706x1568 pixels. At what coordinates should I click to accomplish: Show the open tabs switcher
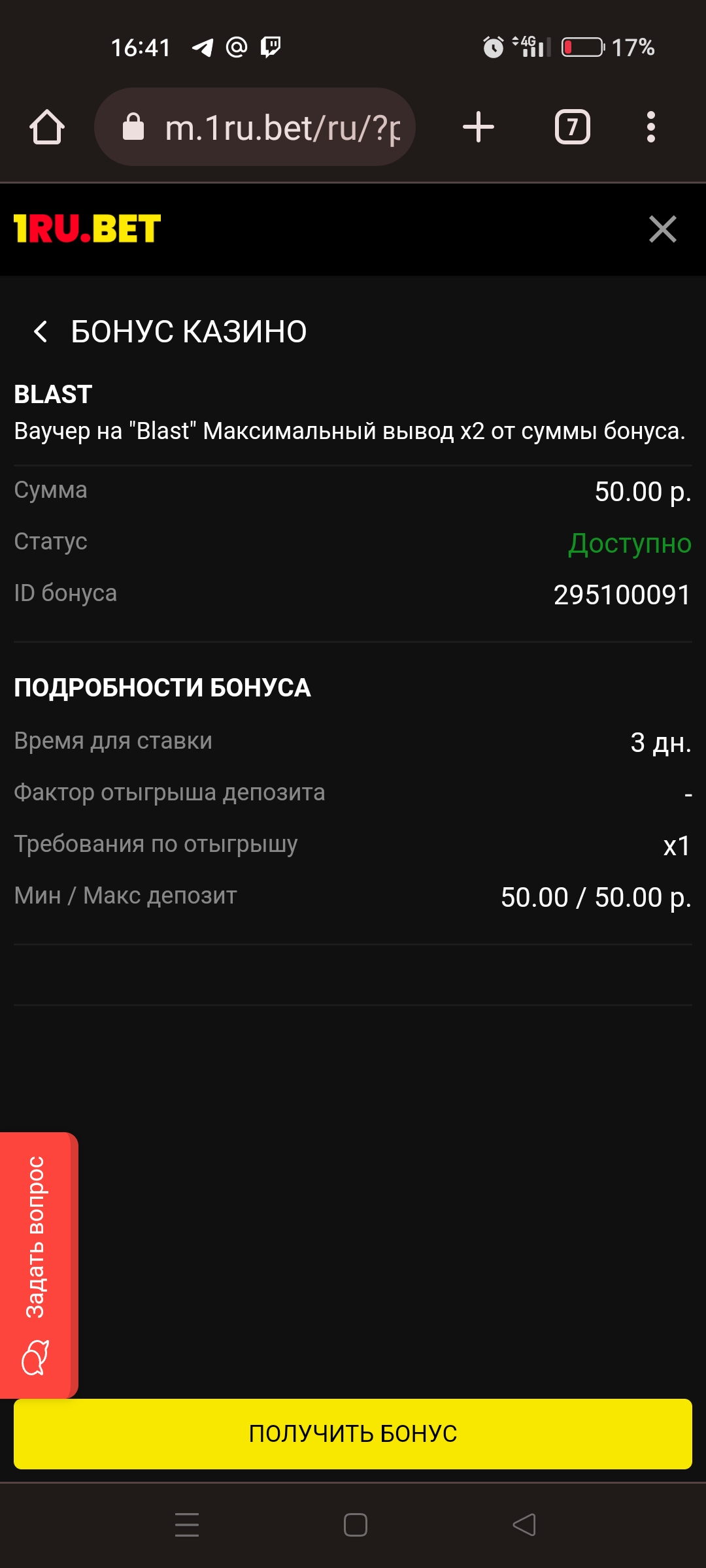[573, 127]
